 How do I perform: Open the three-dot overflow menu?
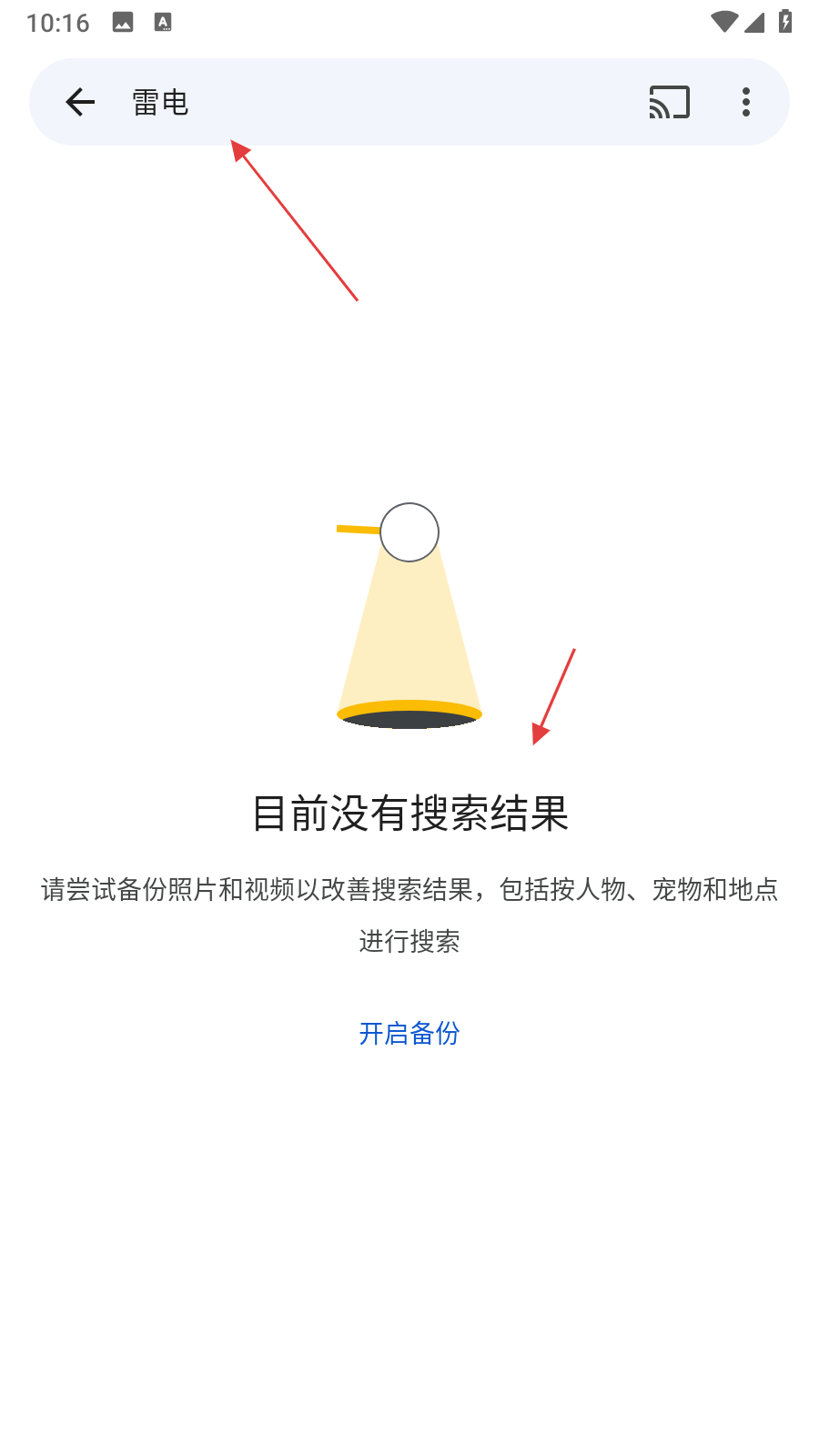click(x=746, y=102)
